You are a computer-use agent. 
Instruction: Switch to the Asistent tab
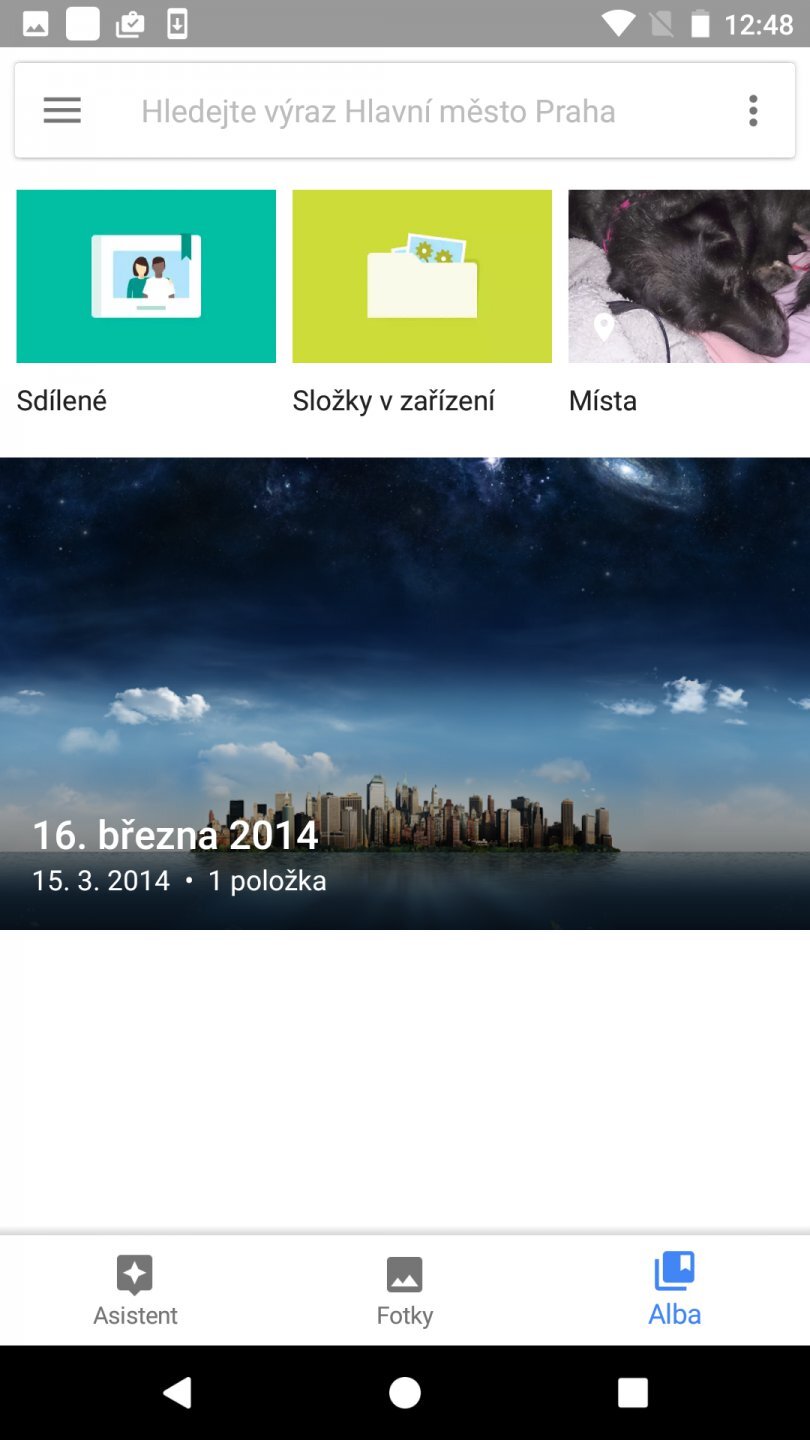coord(135,1290)
